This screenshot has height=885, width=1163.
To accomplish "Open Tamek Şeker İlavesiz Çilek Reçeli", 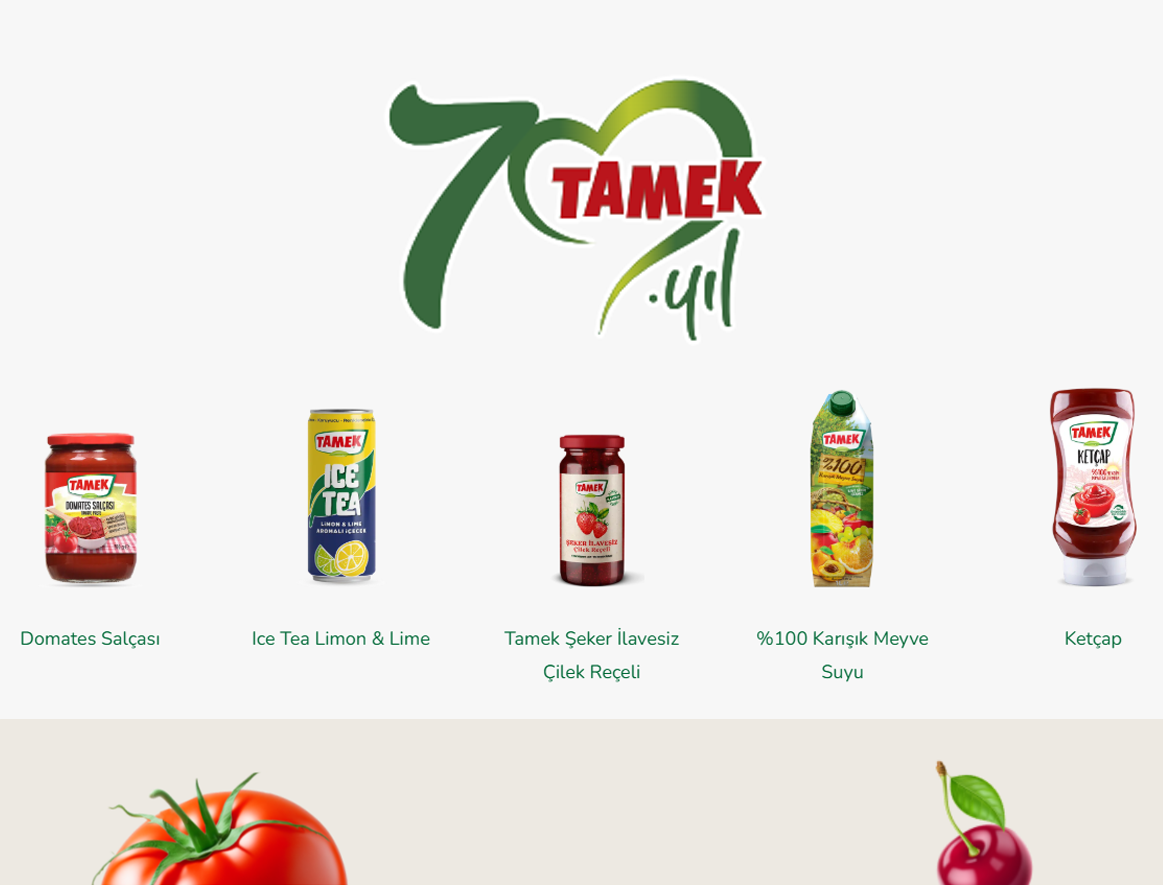I will point(591,654).
